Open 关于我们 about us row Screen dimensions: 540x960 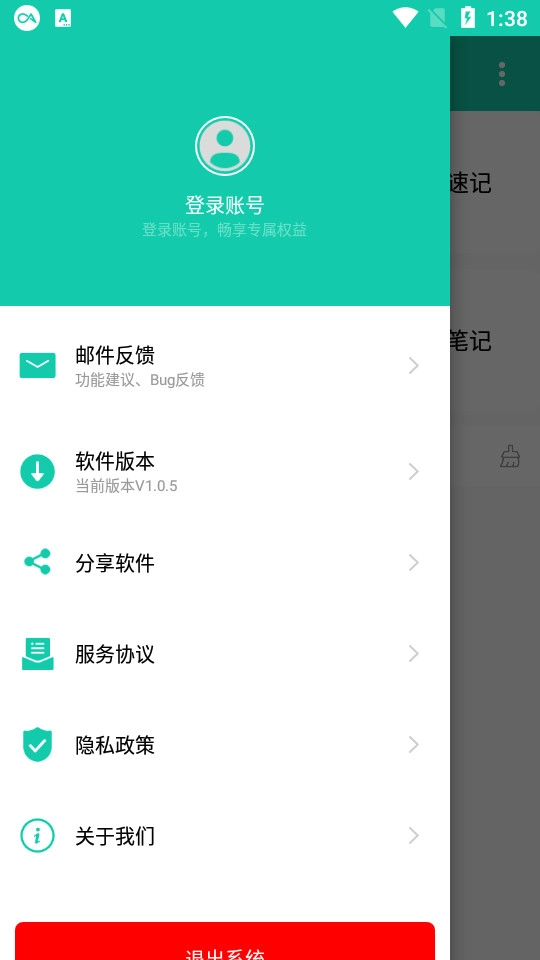pyautogui.click(x=225, y=836)
